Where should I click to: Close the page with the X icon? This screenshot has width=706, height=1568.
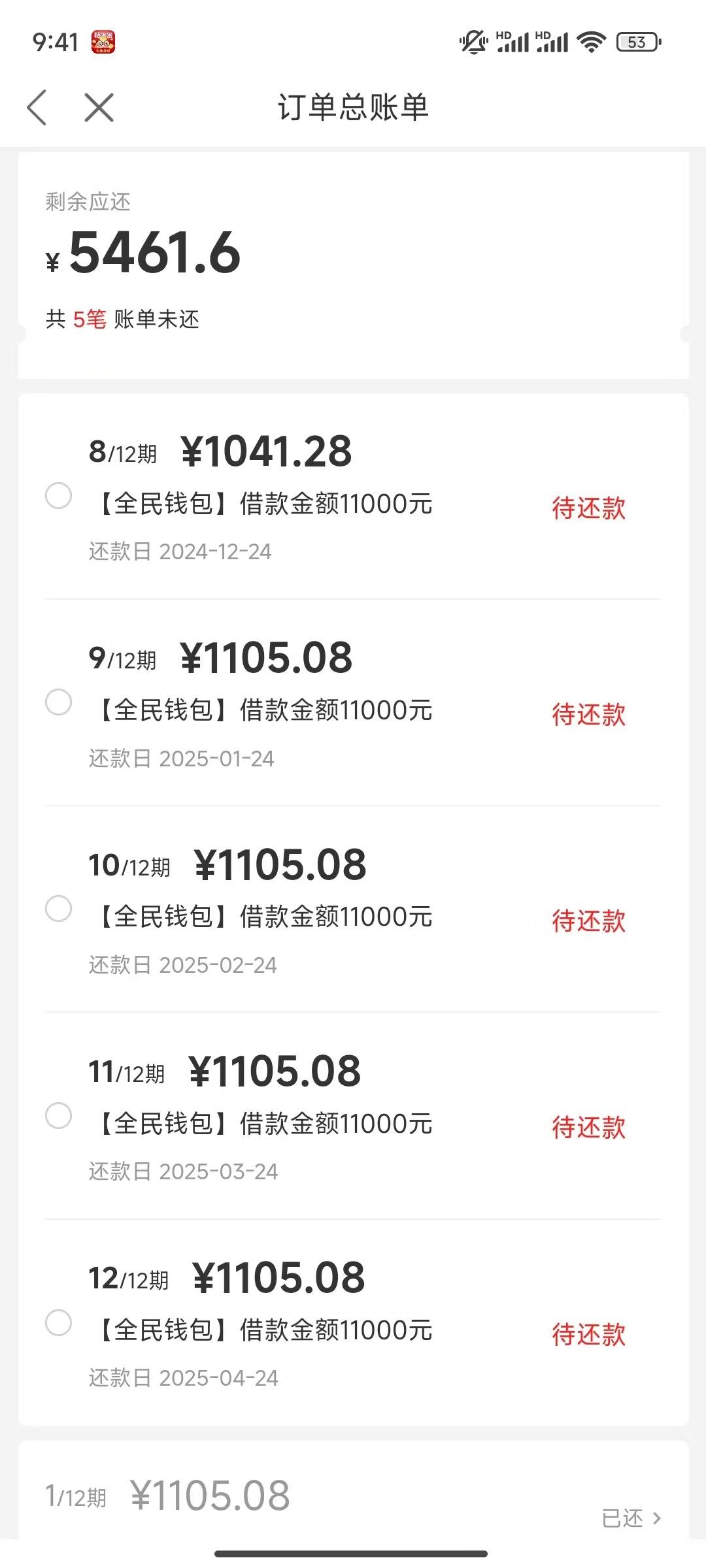point(99,107)
